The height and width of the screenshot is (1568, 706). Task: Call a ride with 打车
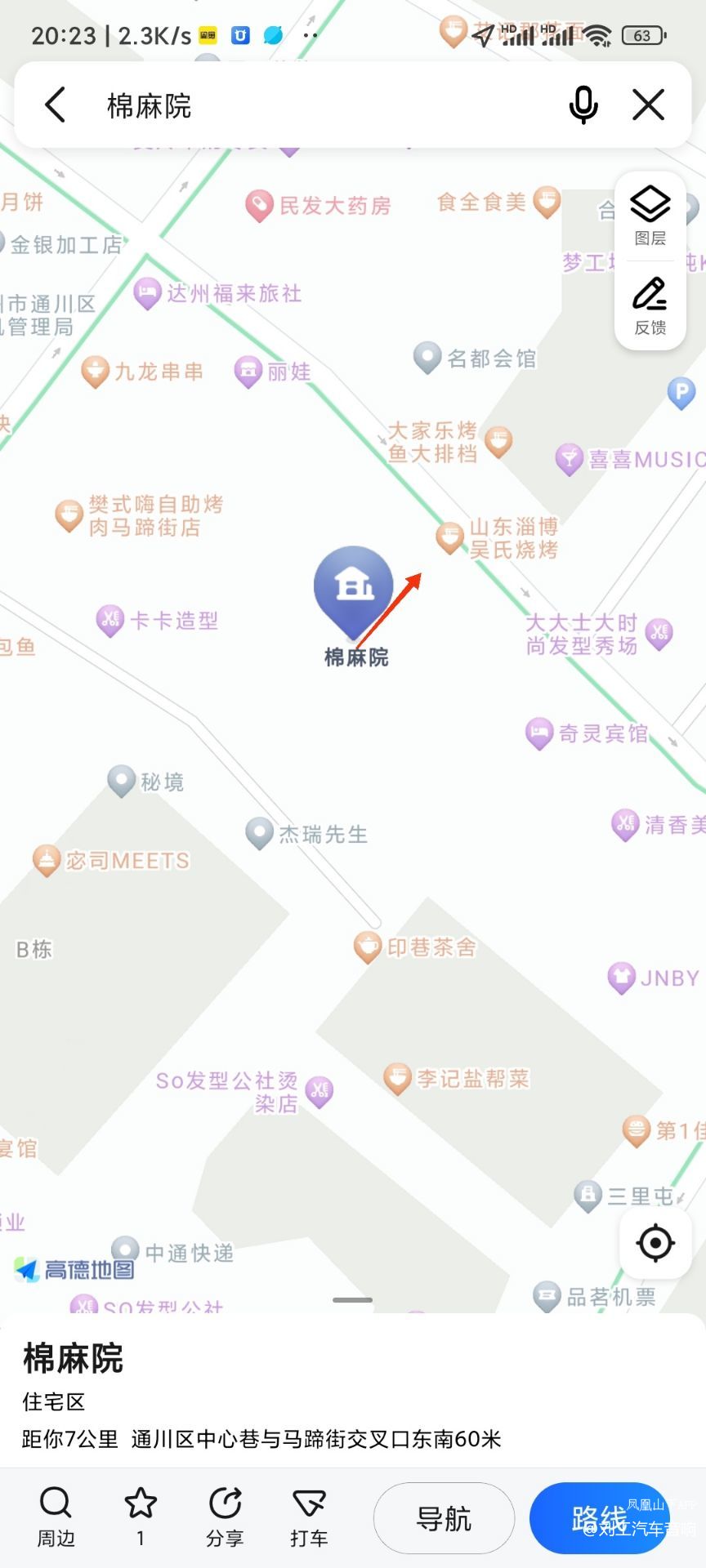click(x=309, y=1517)
